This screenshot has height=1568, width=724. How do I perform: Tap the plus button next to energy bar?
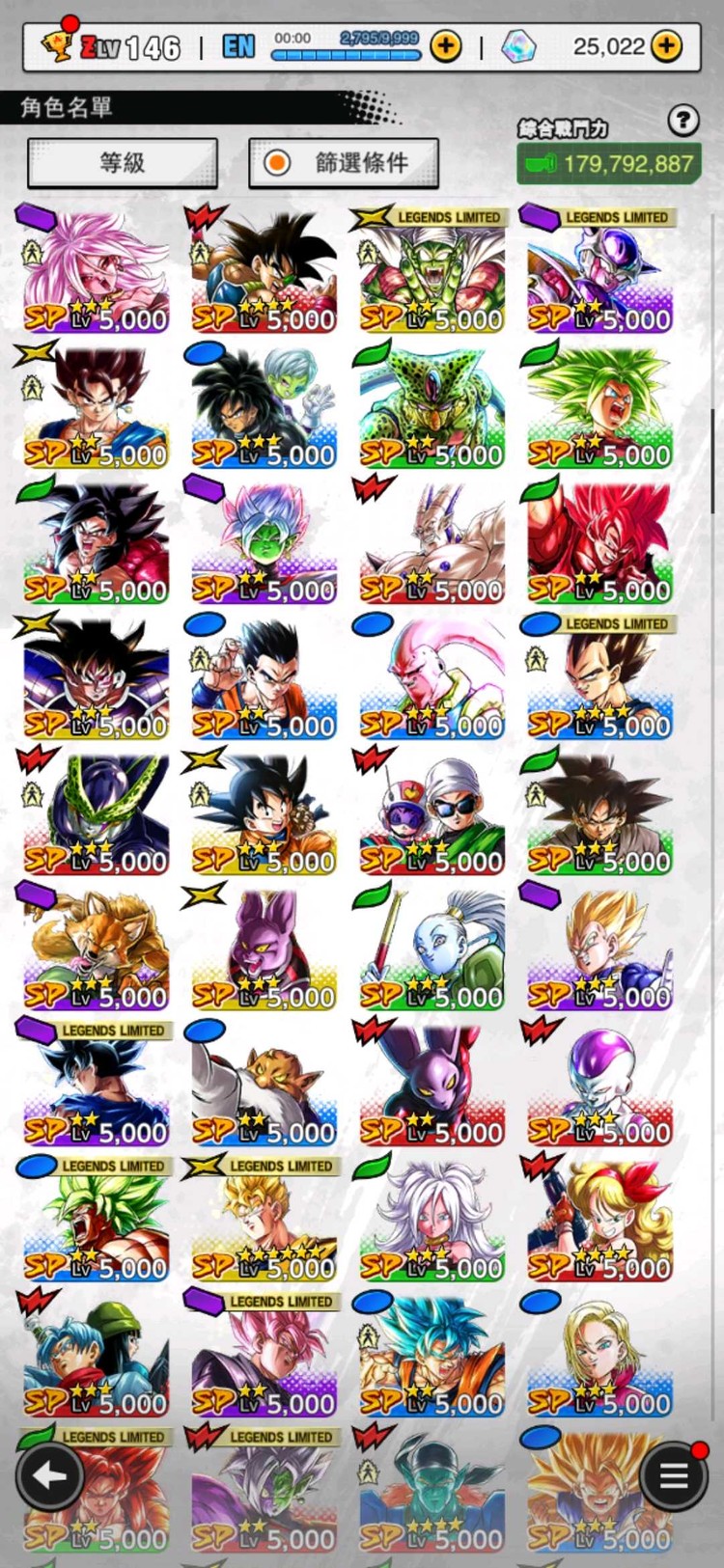(445, 45)
